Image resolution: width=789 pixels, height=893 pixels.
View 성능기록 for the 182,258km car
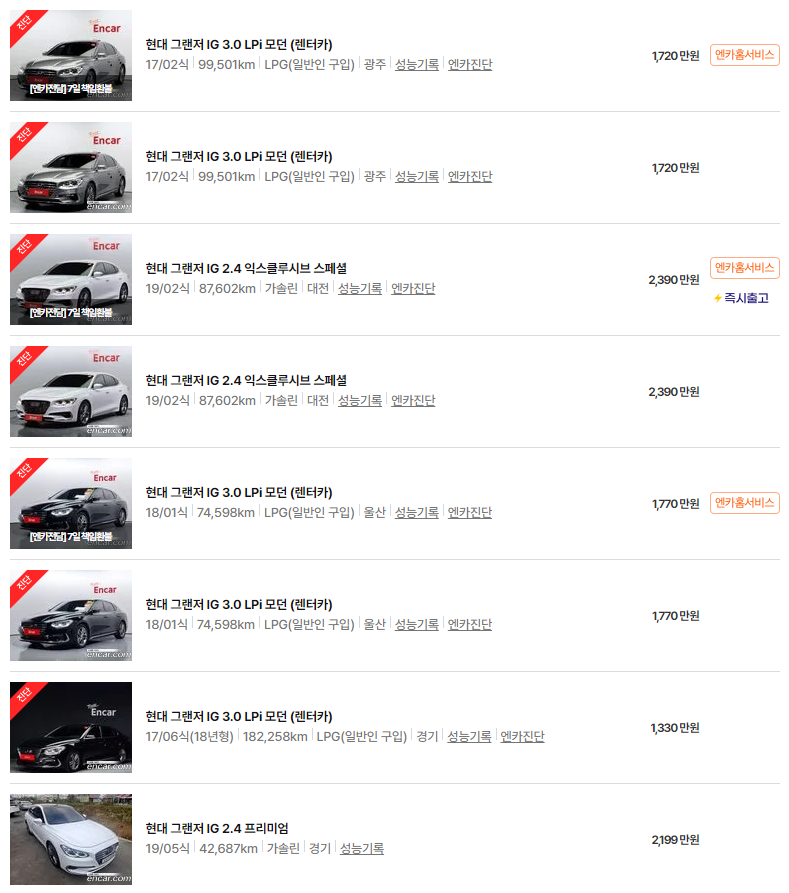point(469,736)
